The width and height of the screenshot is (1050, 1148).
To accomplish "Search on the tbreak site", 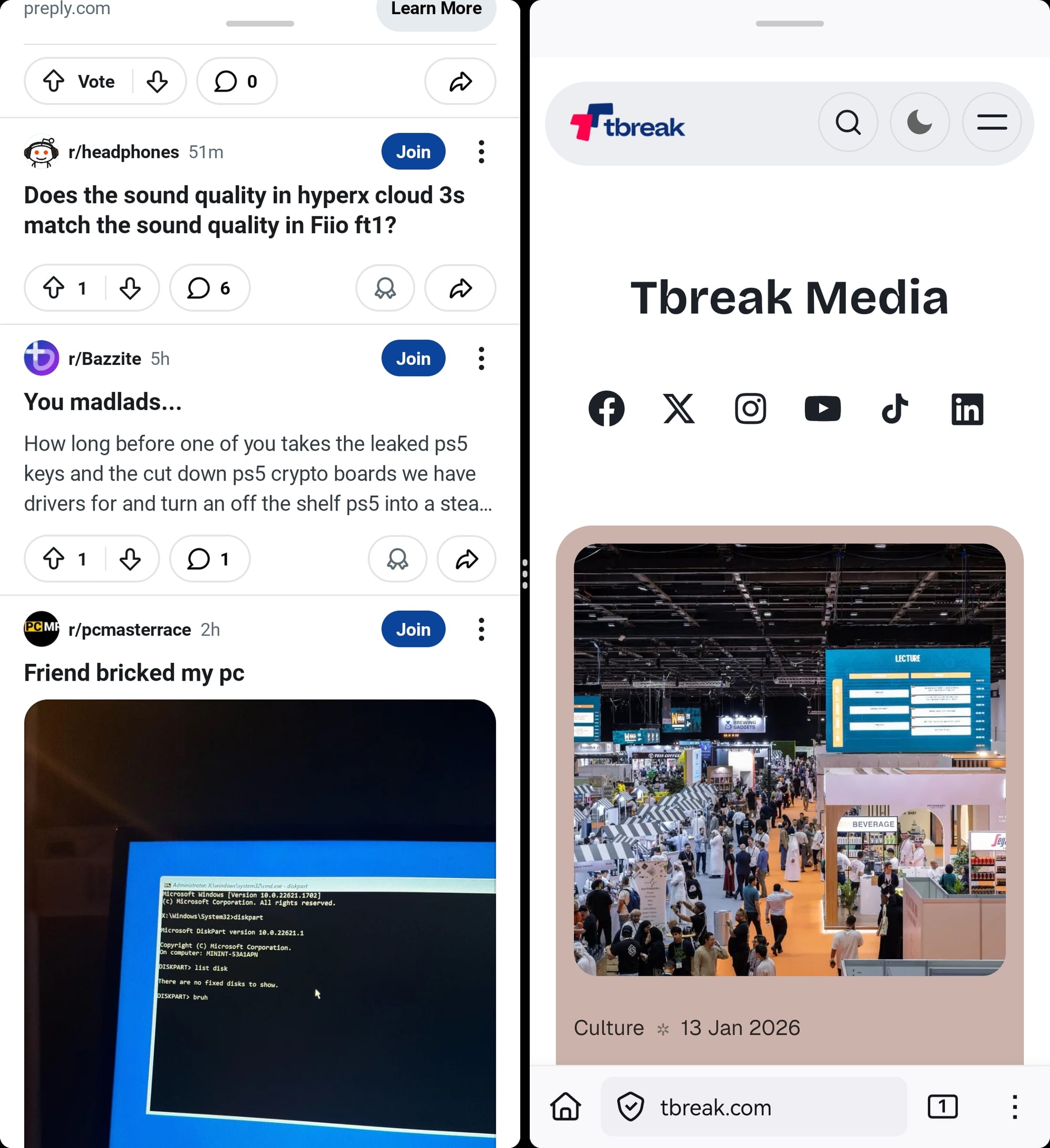I will [847, 122].
